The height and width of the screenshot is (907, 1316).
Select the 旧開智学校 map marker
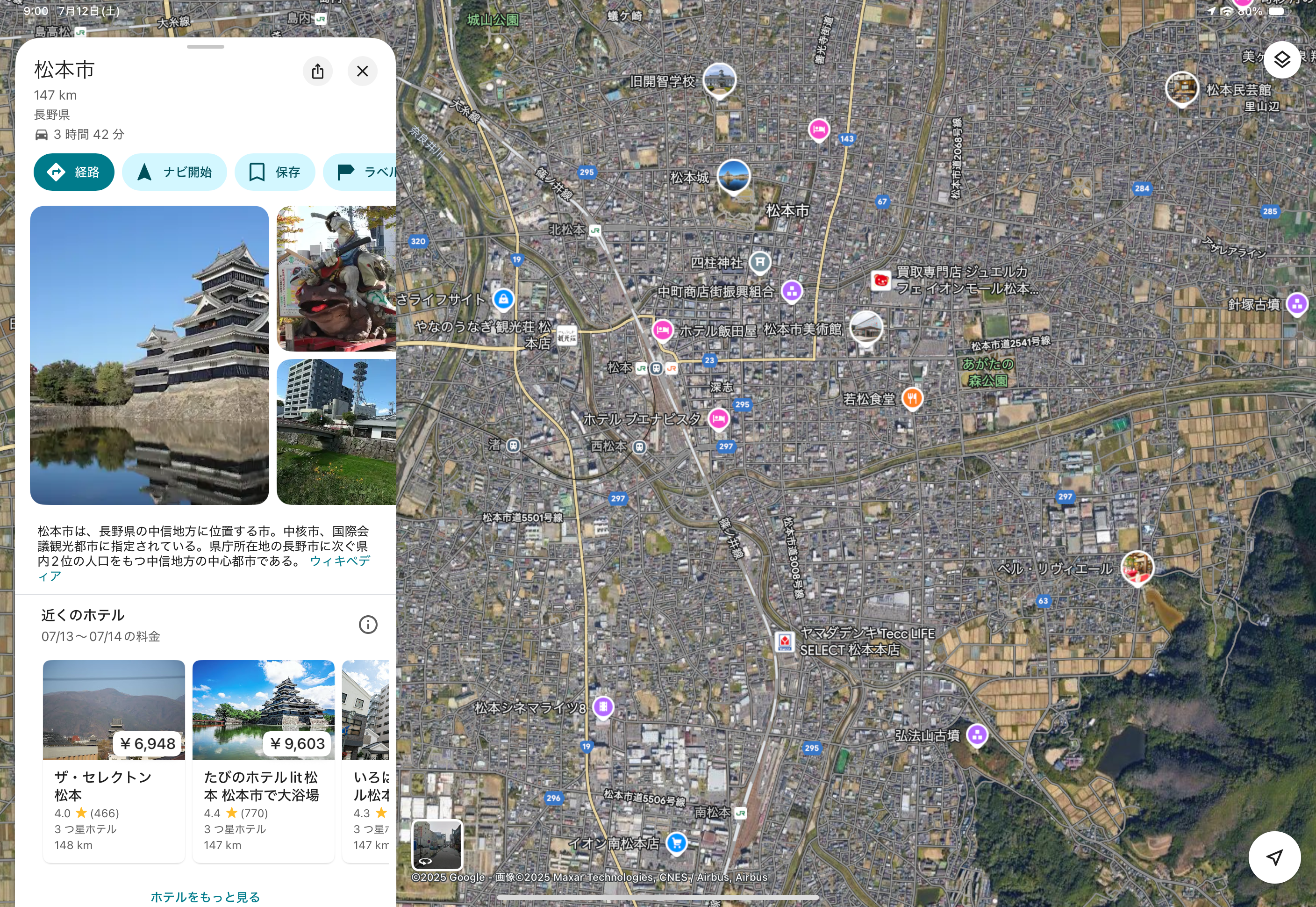pyautogui.click(x=719, y=80)
